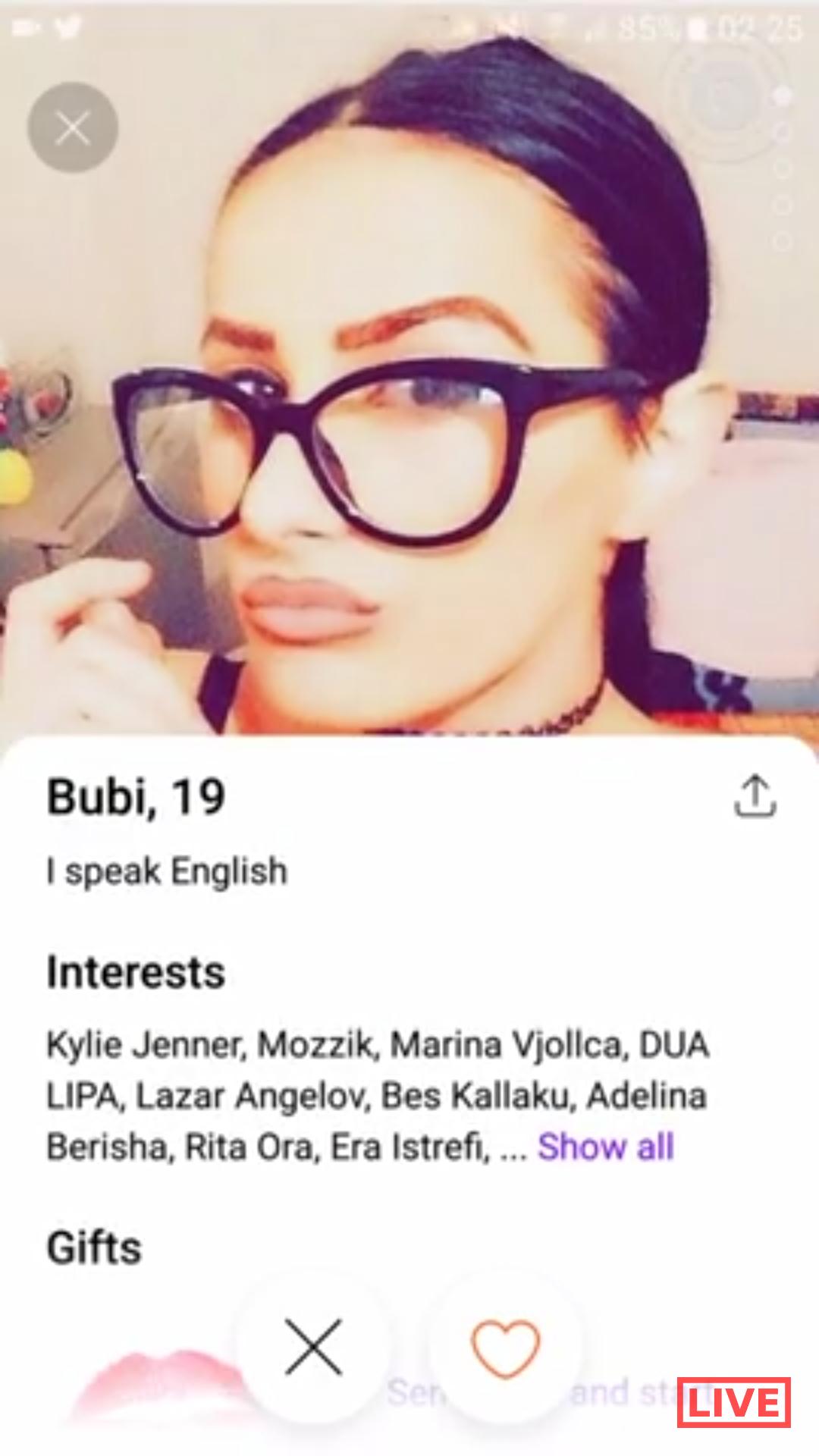Image resolution: width=819 pixels, height=1456 pixels.
Task: Like Bubi with the heart button
Action: (505, 1347)
